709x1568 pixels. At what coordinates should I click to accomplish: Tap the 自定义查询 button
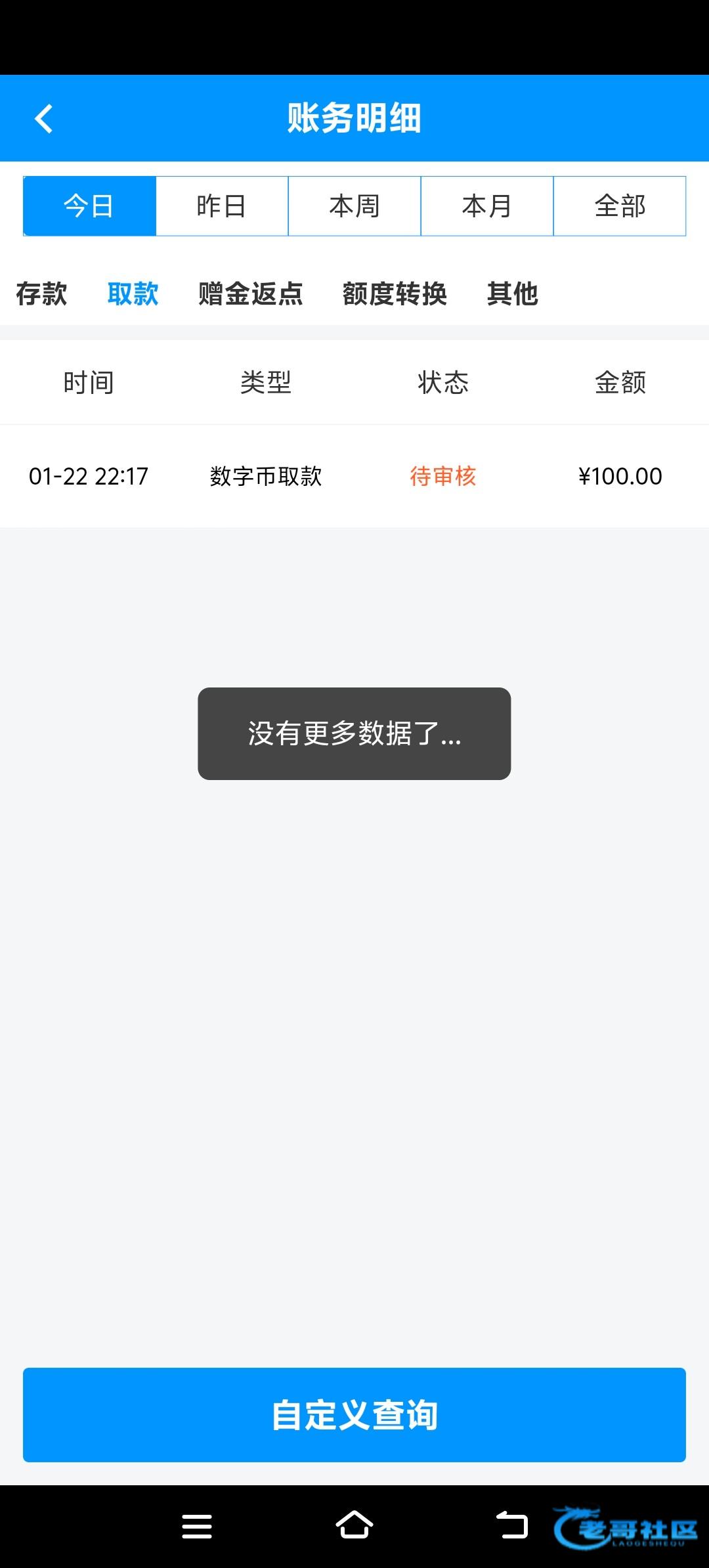click(x=354, y=1415)
